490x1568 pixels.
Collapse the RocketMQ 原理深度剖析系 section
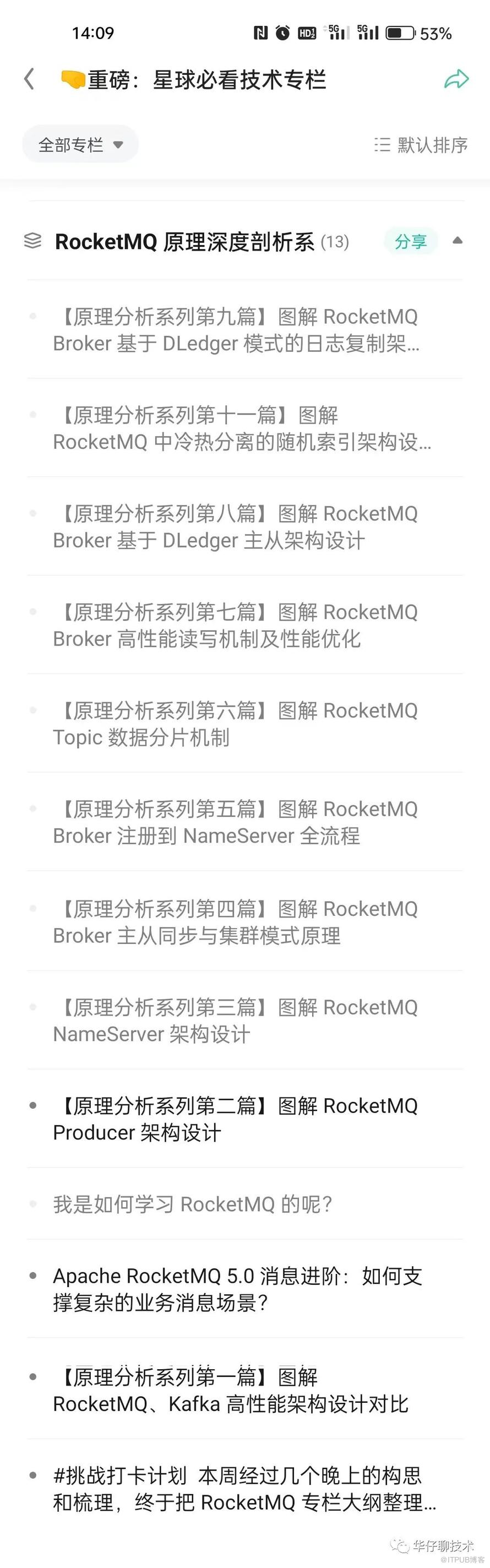pos(458,241)
